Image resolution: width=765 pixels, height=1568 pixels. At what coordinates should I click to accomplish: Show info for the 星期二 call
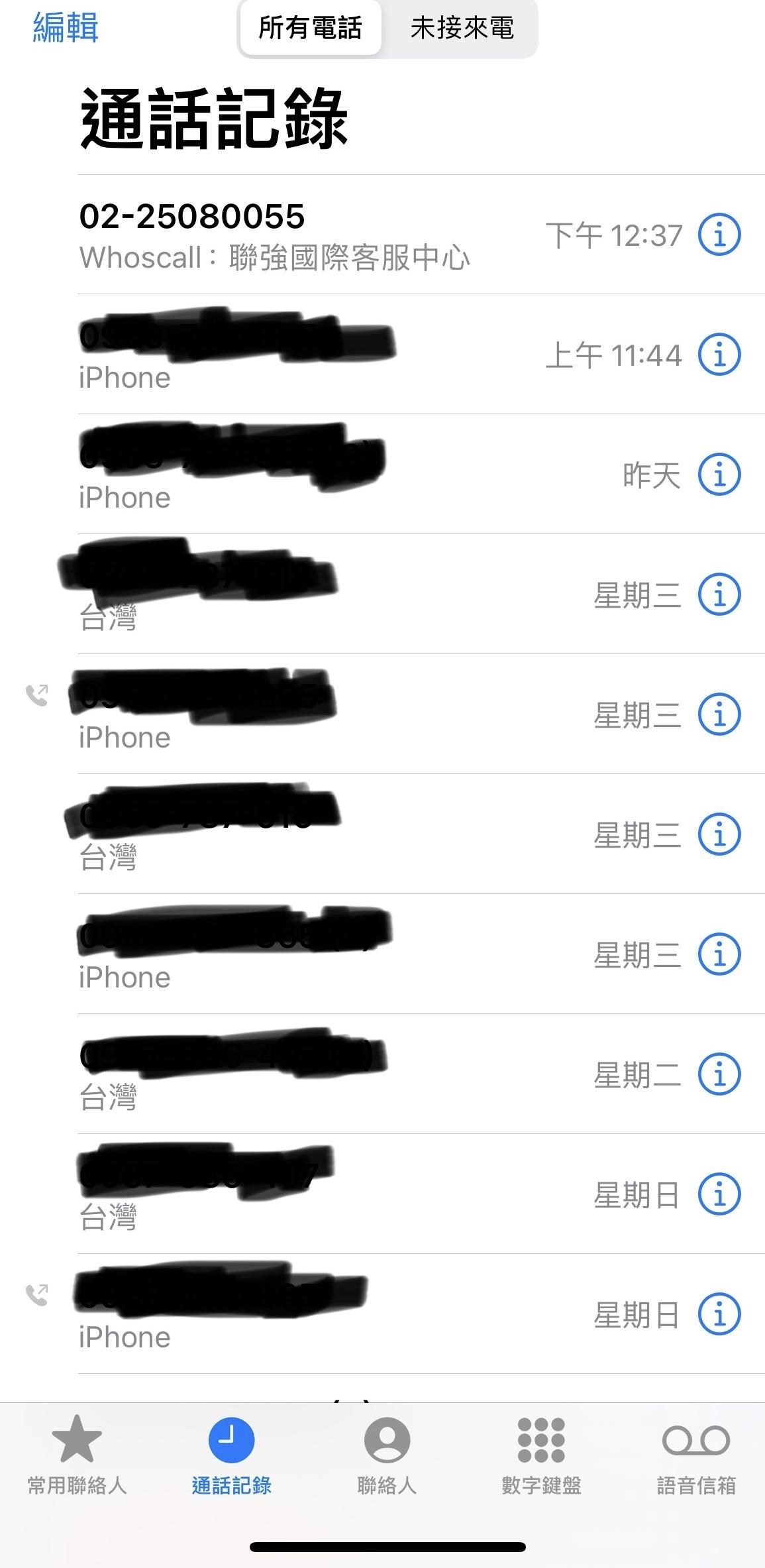pyautogui.click(x=719, y=1074)
